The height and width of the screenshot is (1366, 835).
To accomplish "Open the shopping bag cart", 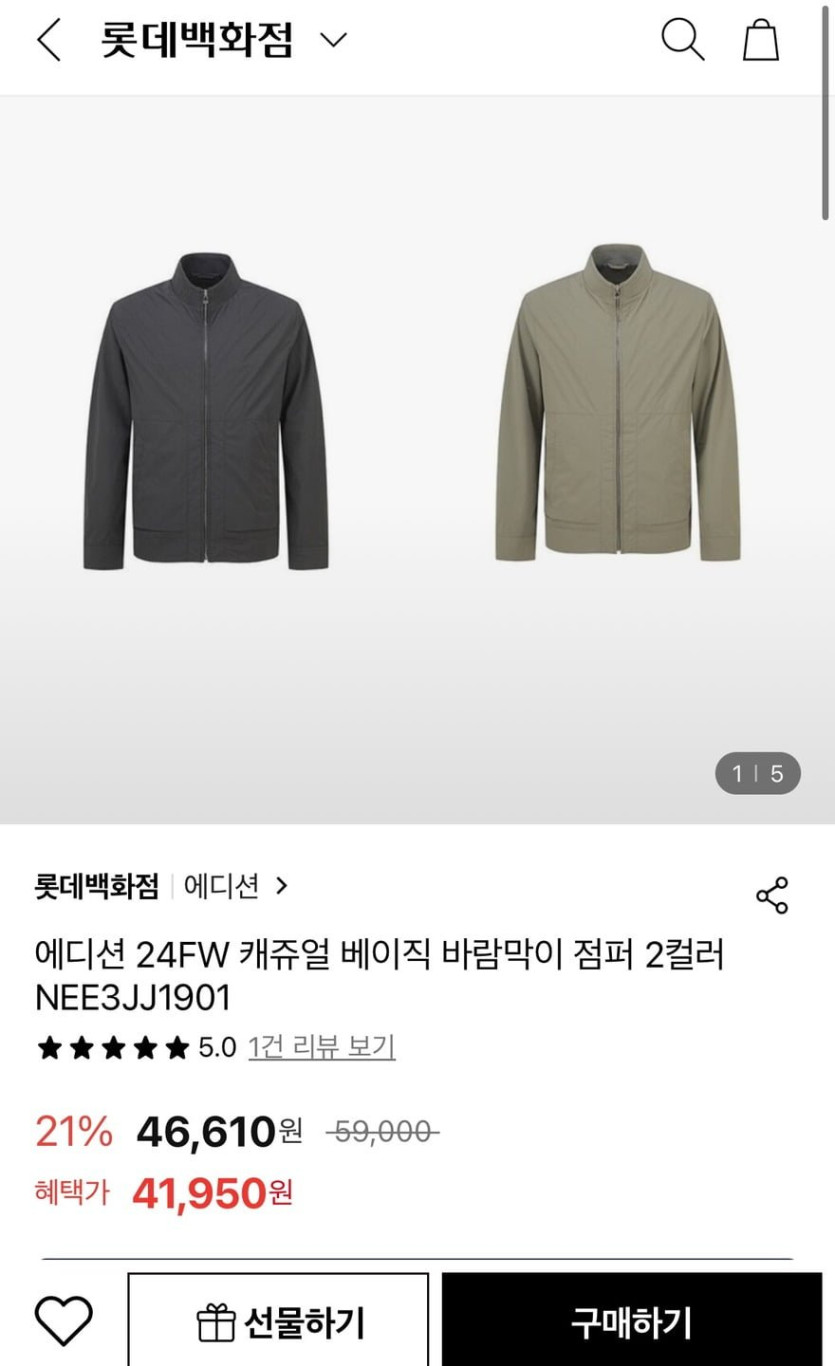I will (x=760, y=40).
